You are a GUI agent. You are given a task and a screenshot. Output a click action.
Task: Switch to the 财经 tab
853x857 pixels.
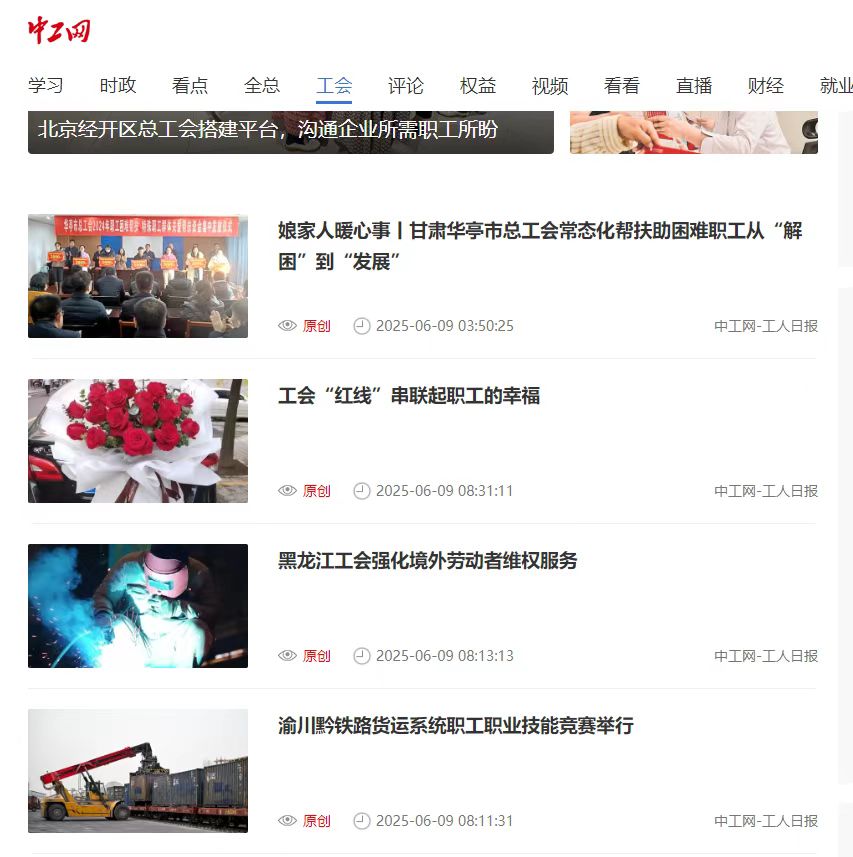766,86
